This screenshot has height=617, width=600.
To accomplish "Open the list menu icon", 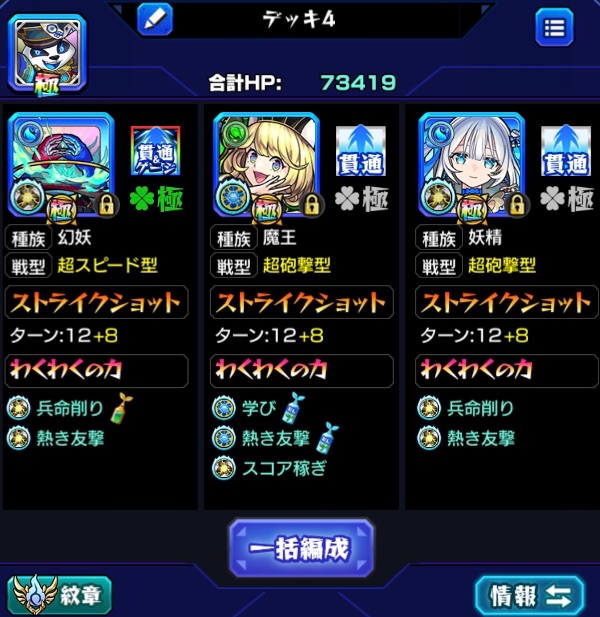I will pos(553,27).
